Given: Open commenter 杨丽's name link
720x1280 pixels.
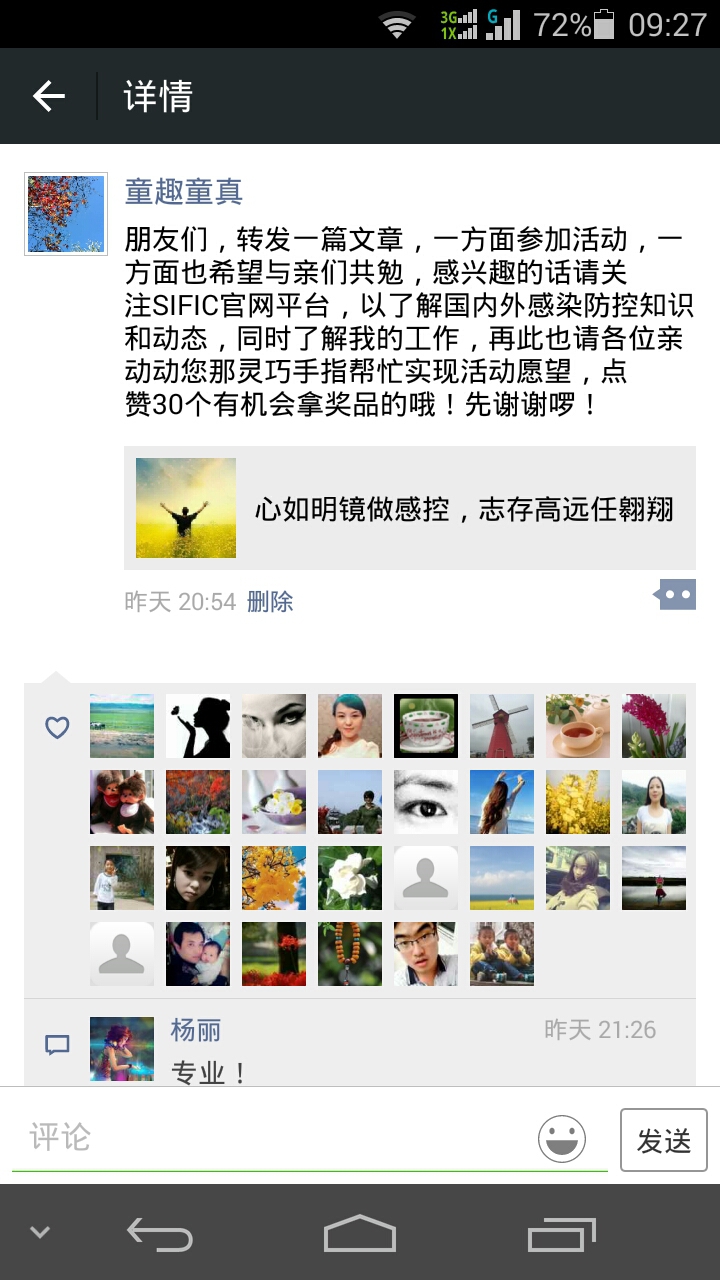Looking at the screenshot, I should click(196, 1030).
